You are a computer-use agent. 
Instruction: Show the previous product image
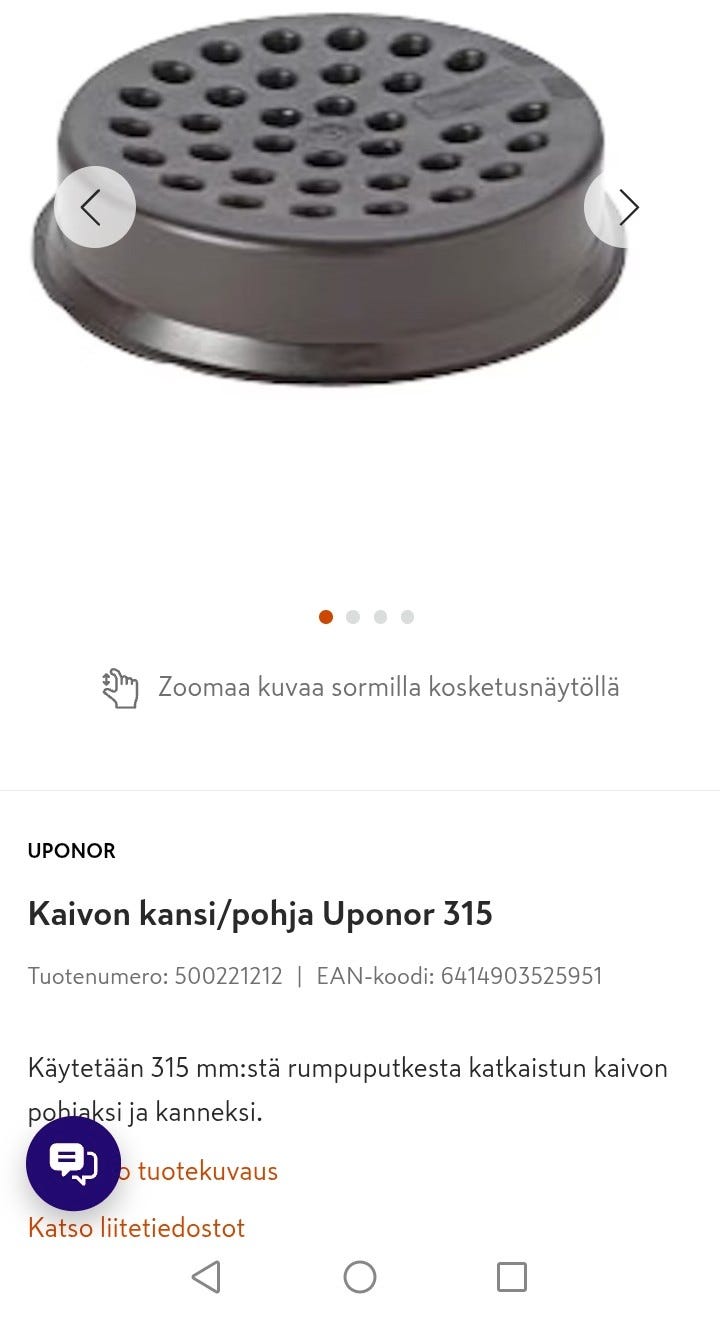tap(95, 207)
